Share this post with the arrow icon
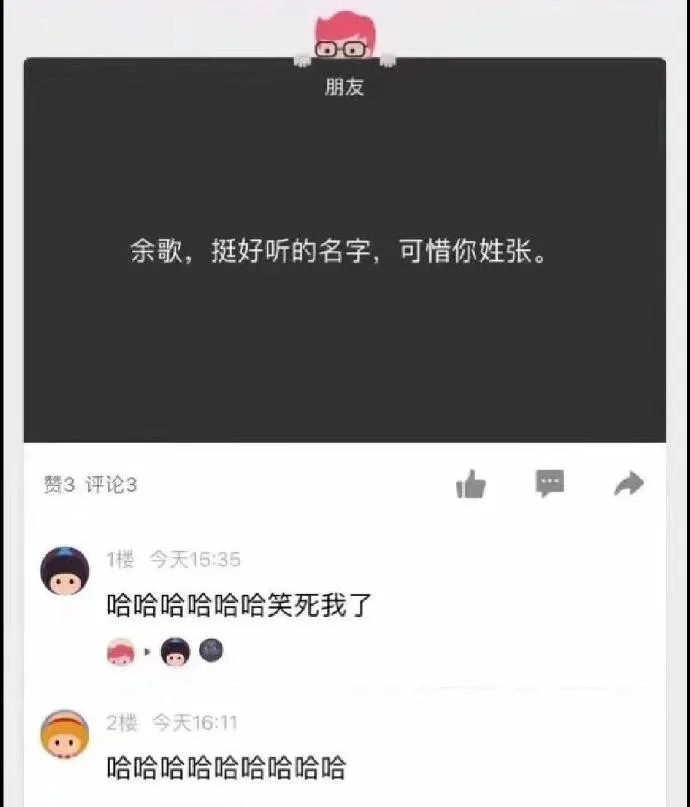The width and height of the screenshot is (690, 807). click(x=629, y=485)
